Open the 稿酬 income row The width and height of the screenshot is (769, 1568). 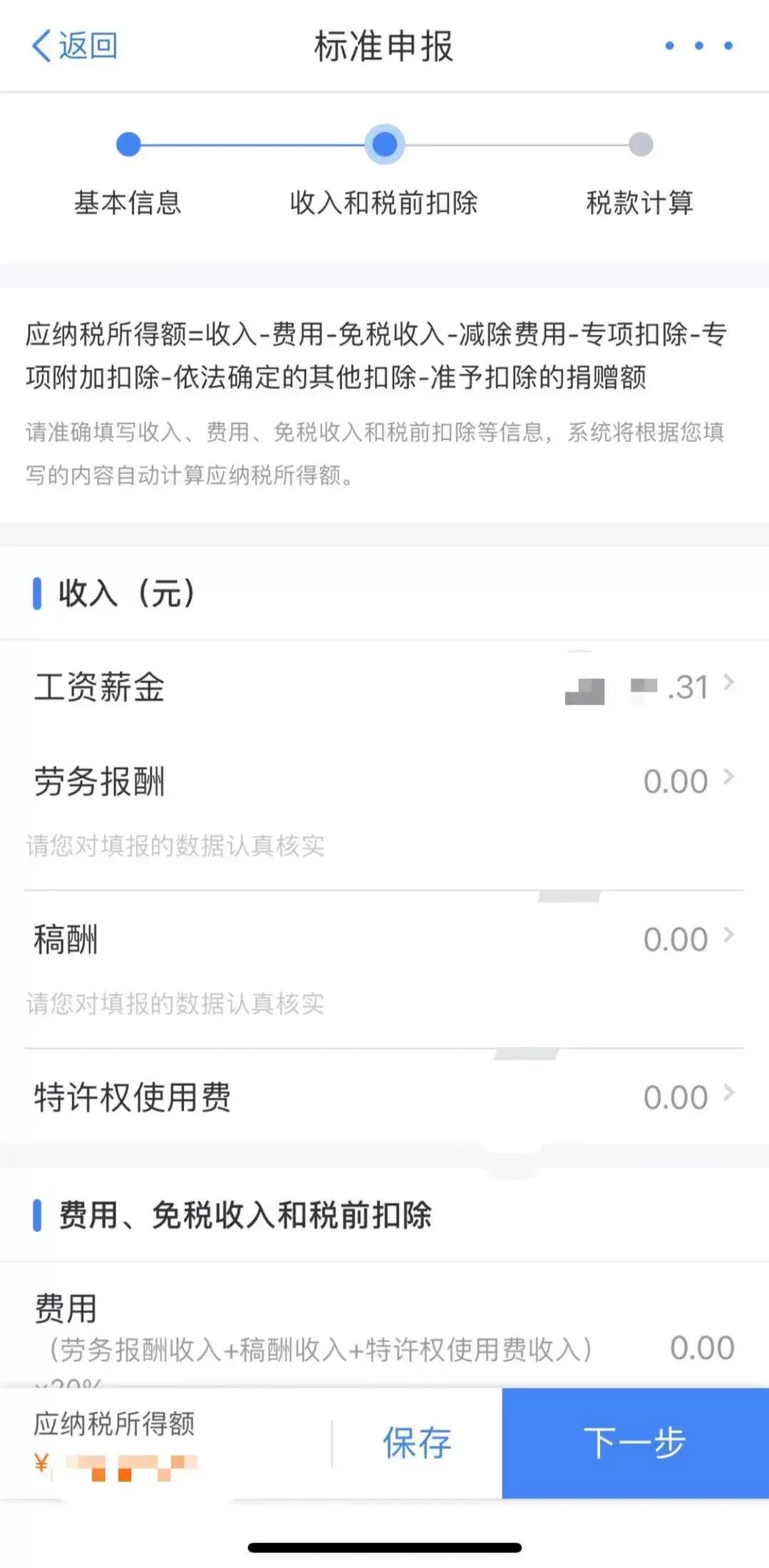pos(385,939)
